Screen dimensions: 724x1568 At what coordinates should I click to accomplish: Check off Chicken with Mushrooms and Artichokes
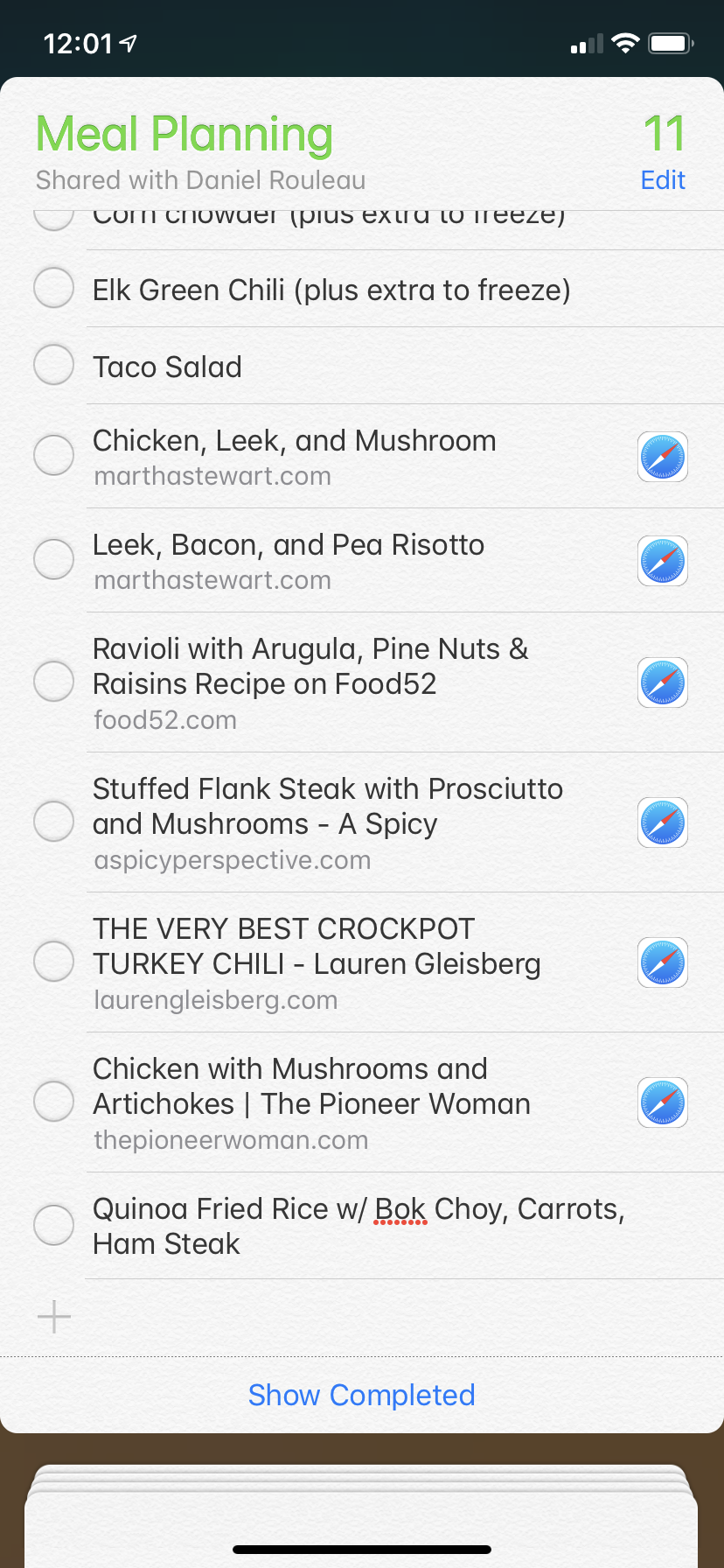click(x=53, y=1102)
